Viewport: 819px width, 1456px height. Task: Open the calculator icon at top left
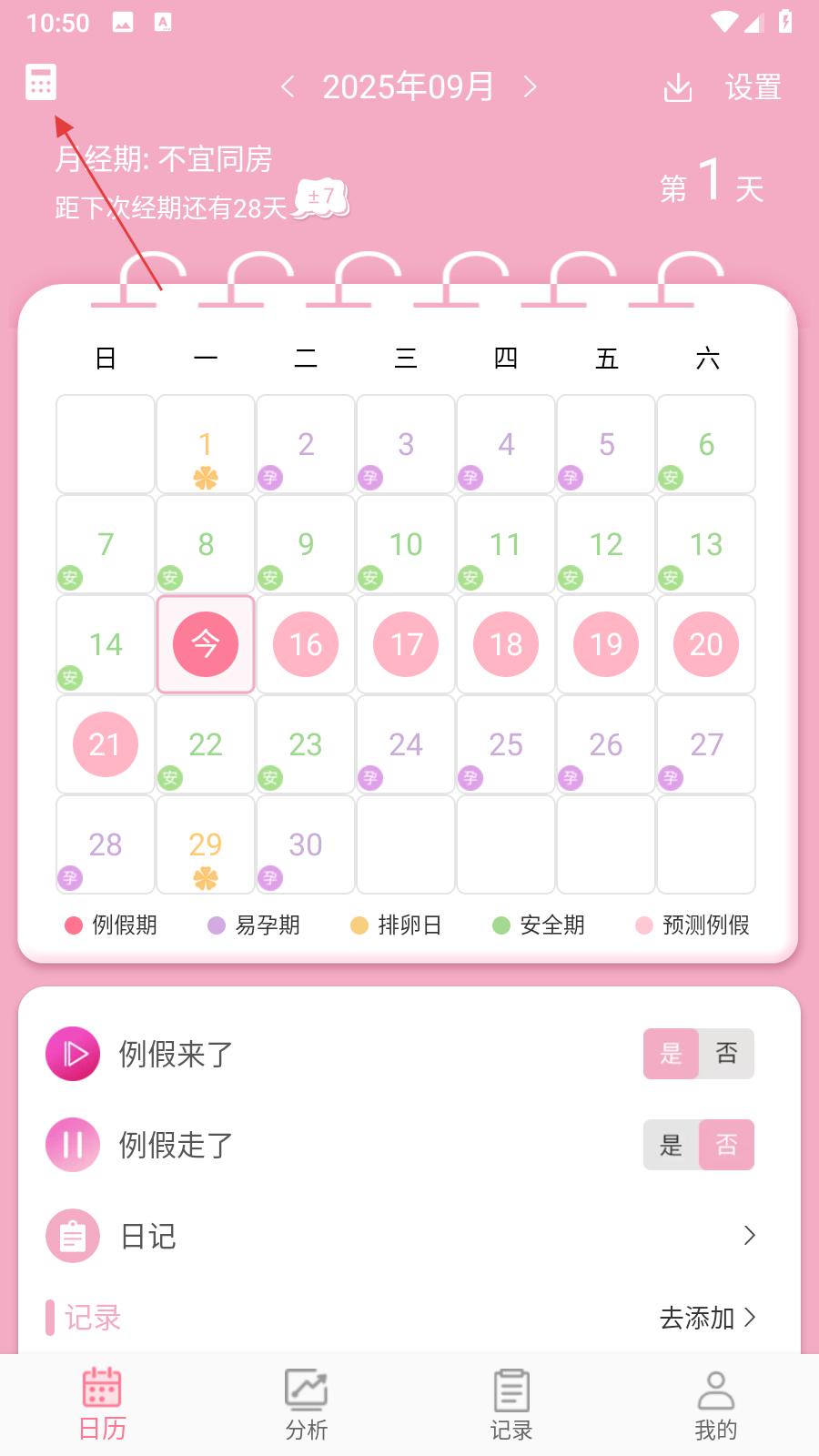coord(41,82)
